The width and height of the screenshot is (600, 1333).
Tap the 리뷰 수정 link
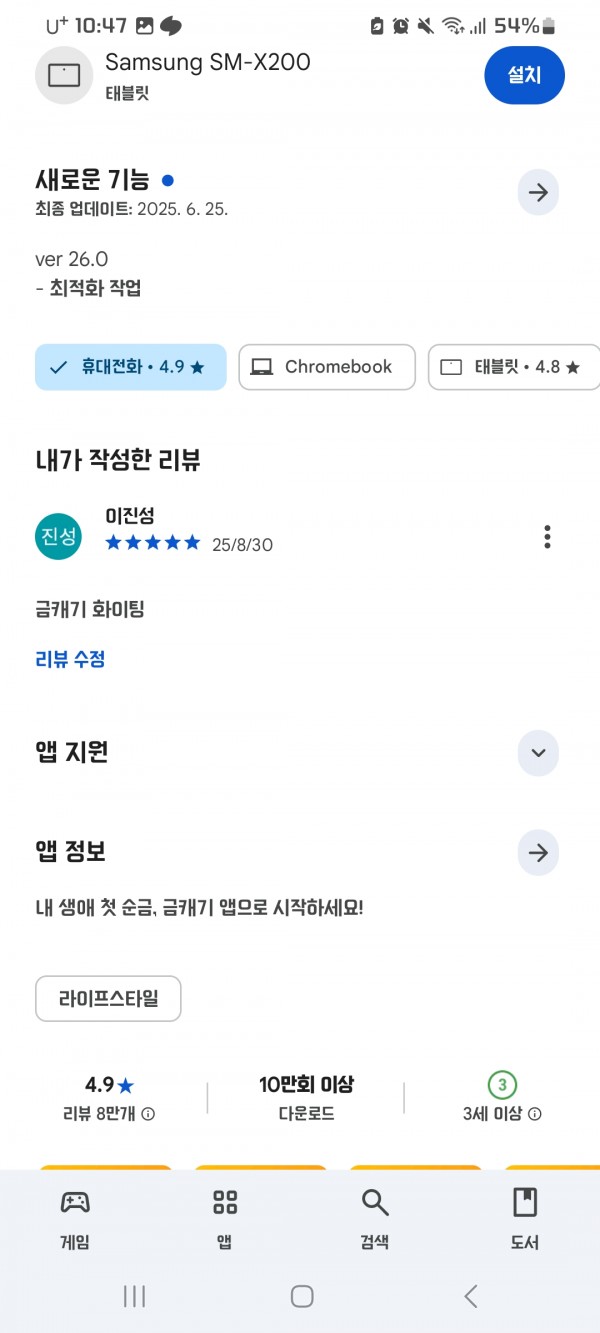pos(70,659)
